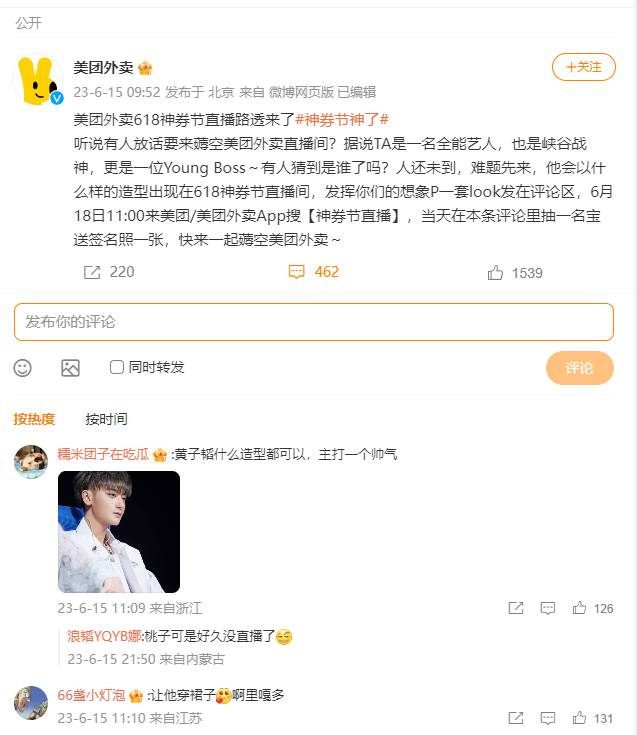Open the emoji picker for comment
This screenshot has height=735, width=637.
point(23,368)
